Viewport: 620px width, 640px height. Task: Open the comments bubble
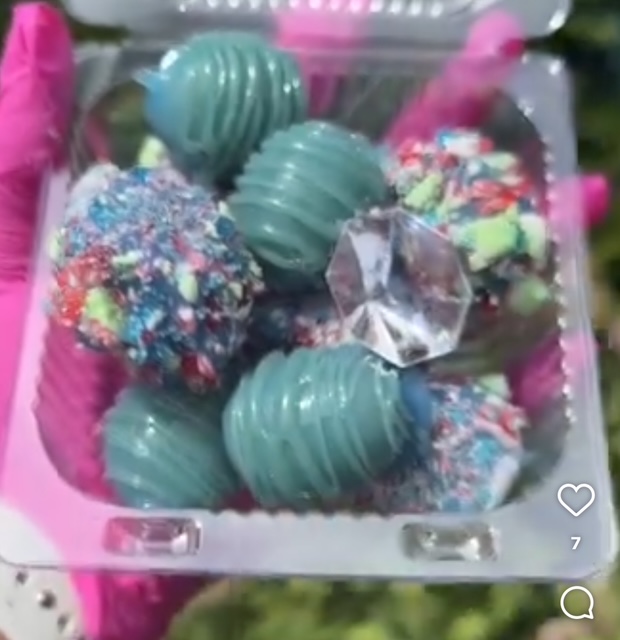click(577, 602)
